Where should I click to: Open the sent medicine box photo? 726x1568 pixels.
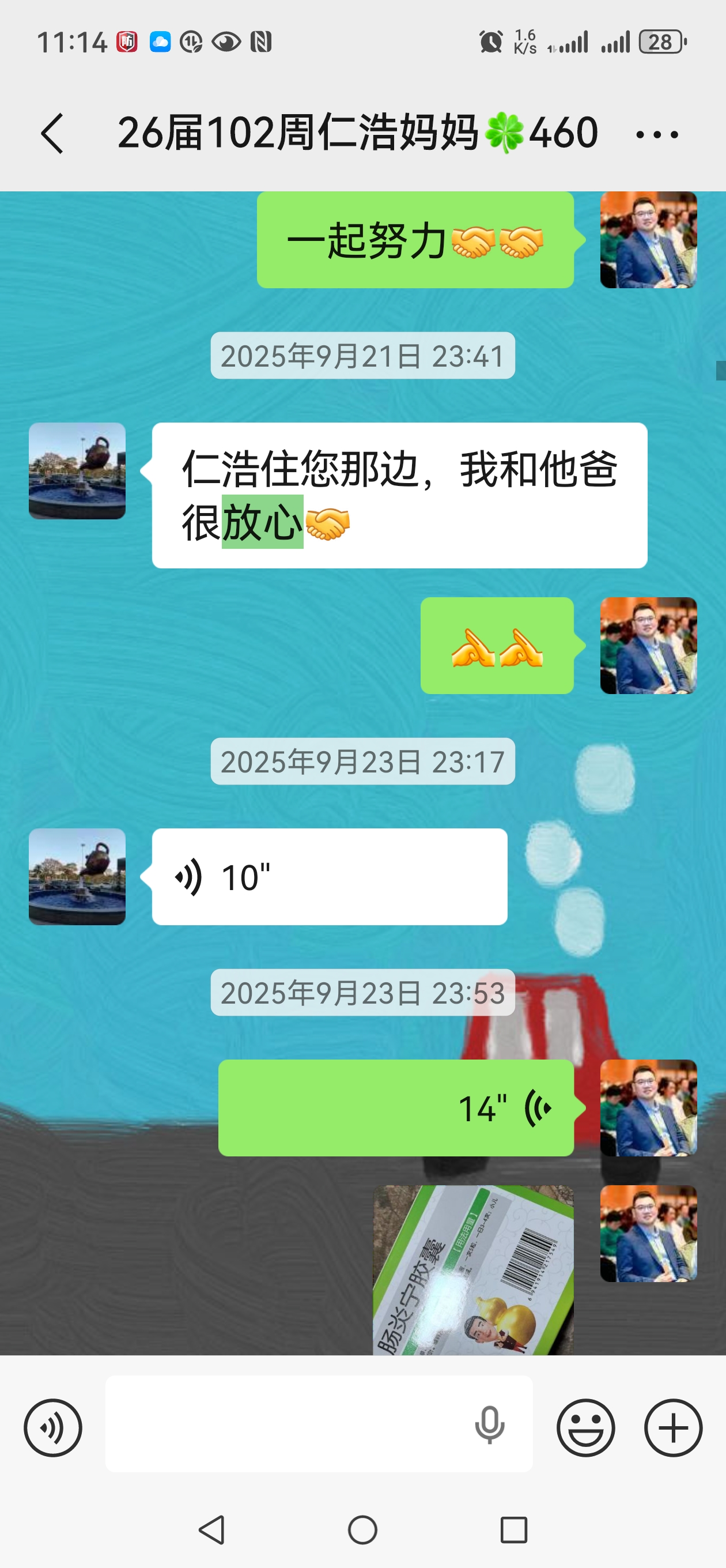473,1271
